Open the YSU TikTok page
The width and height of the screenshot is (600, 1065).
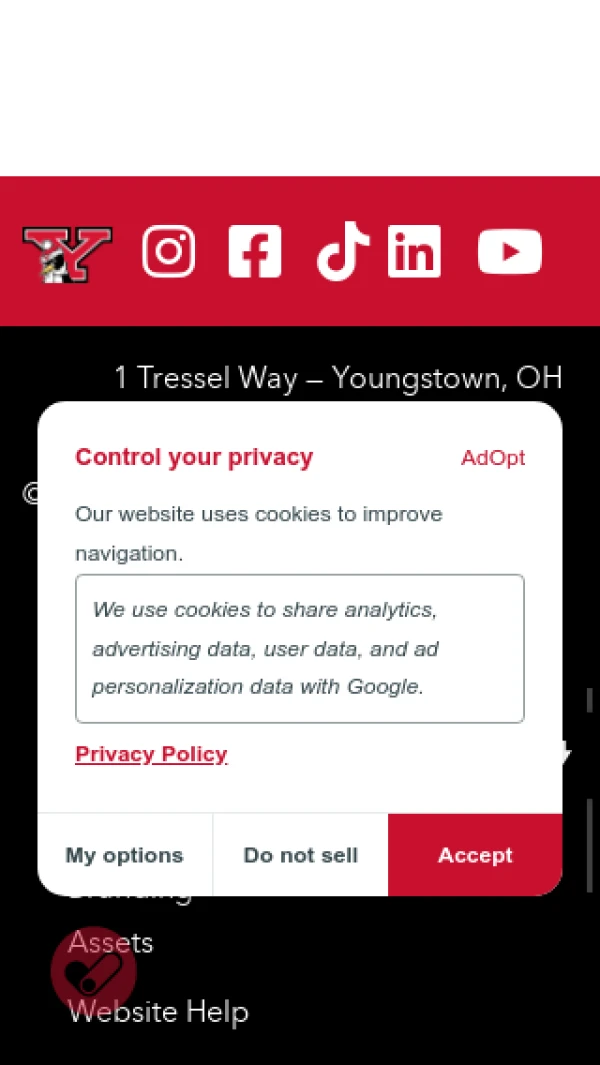point(342,251)
